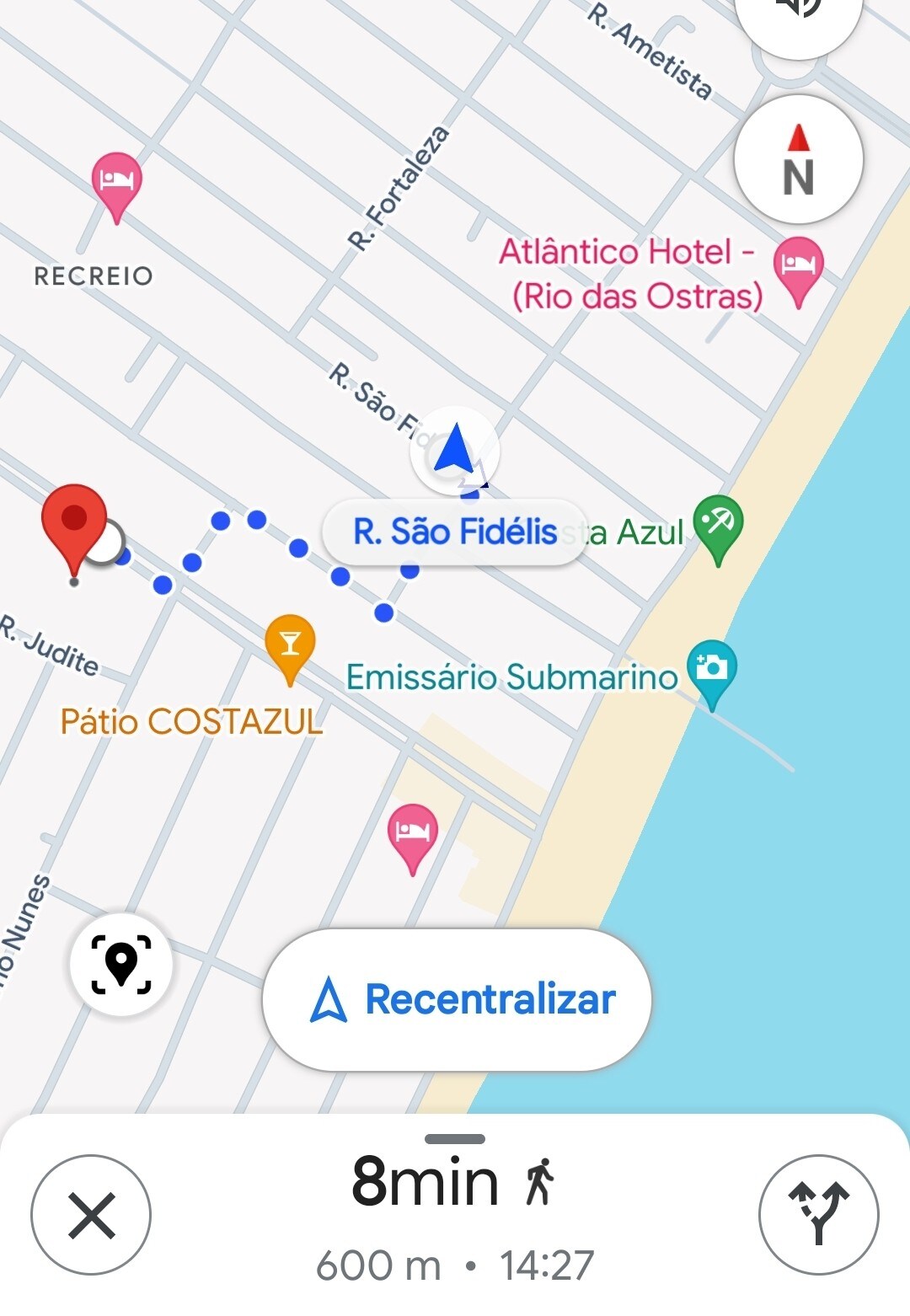Expand the trip details handle

[455, 1139]
